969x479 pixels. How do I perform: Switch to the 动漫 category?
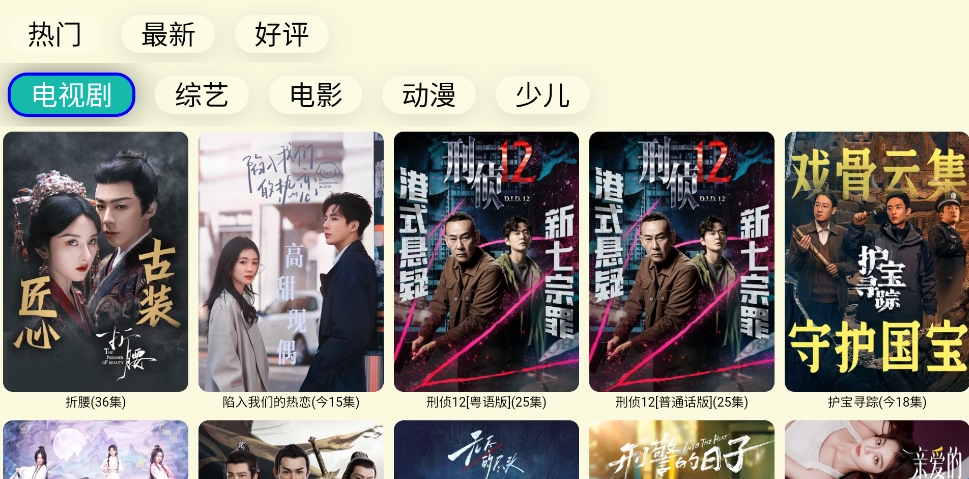pyautogui.click(x=429, y=95)
